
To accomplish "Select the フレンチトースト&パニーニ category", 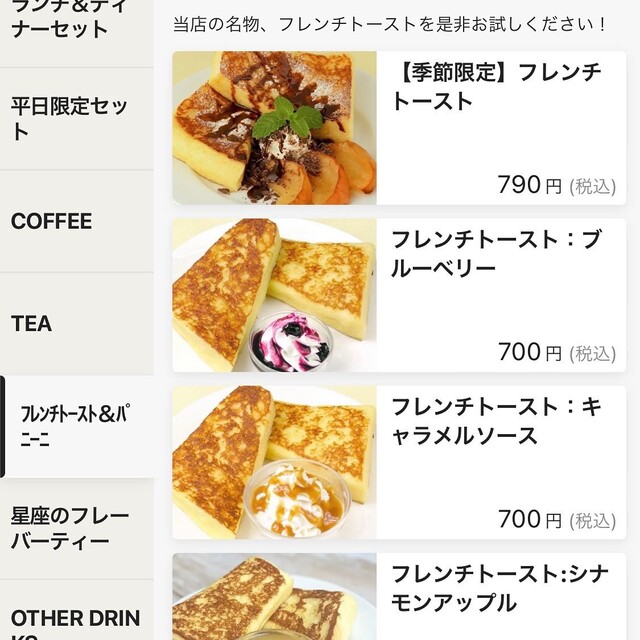I will point(78,426).
